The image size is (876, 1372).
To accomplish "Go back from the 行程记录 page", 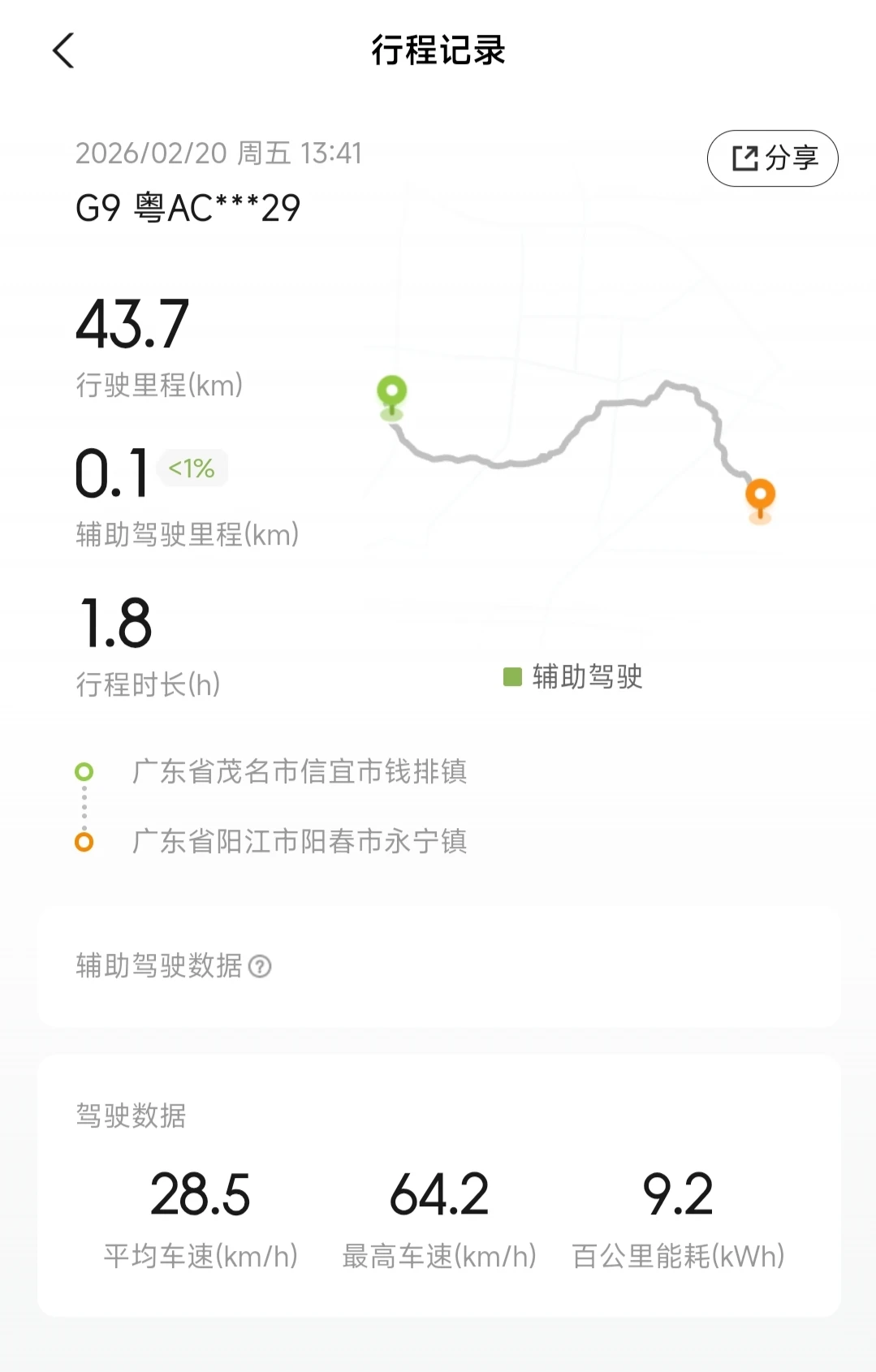I will (x=63, y=50).
